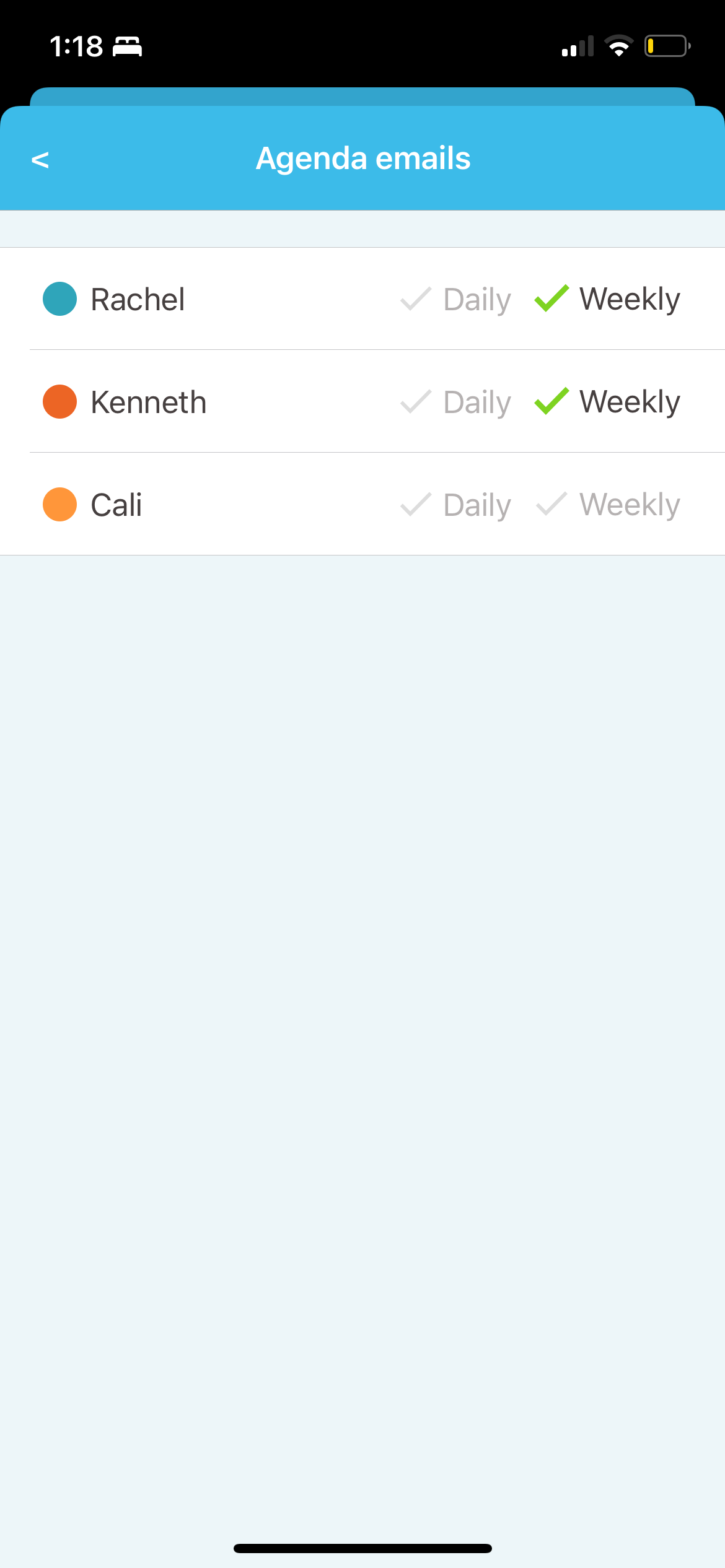Tap the Kenneth calendar color dot

pos(59,402)
